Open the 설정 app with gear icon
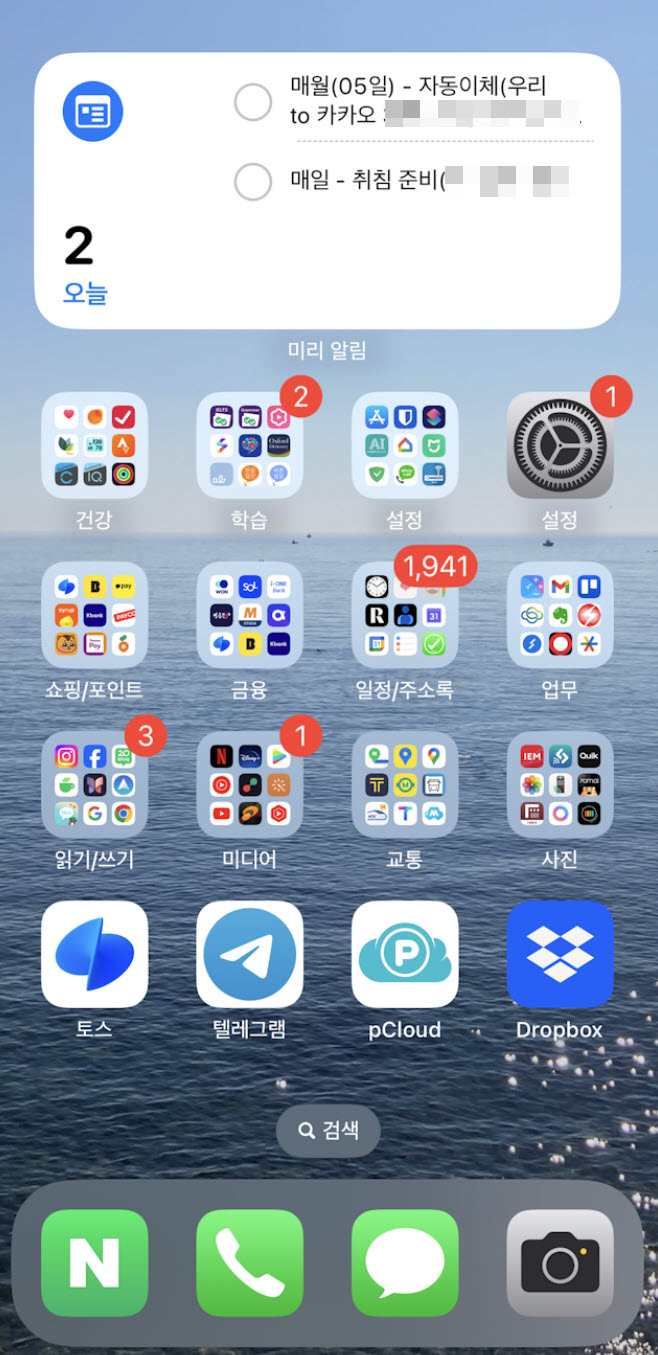 (x=560, y=445)
